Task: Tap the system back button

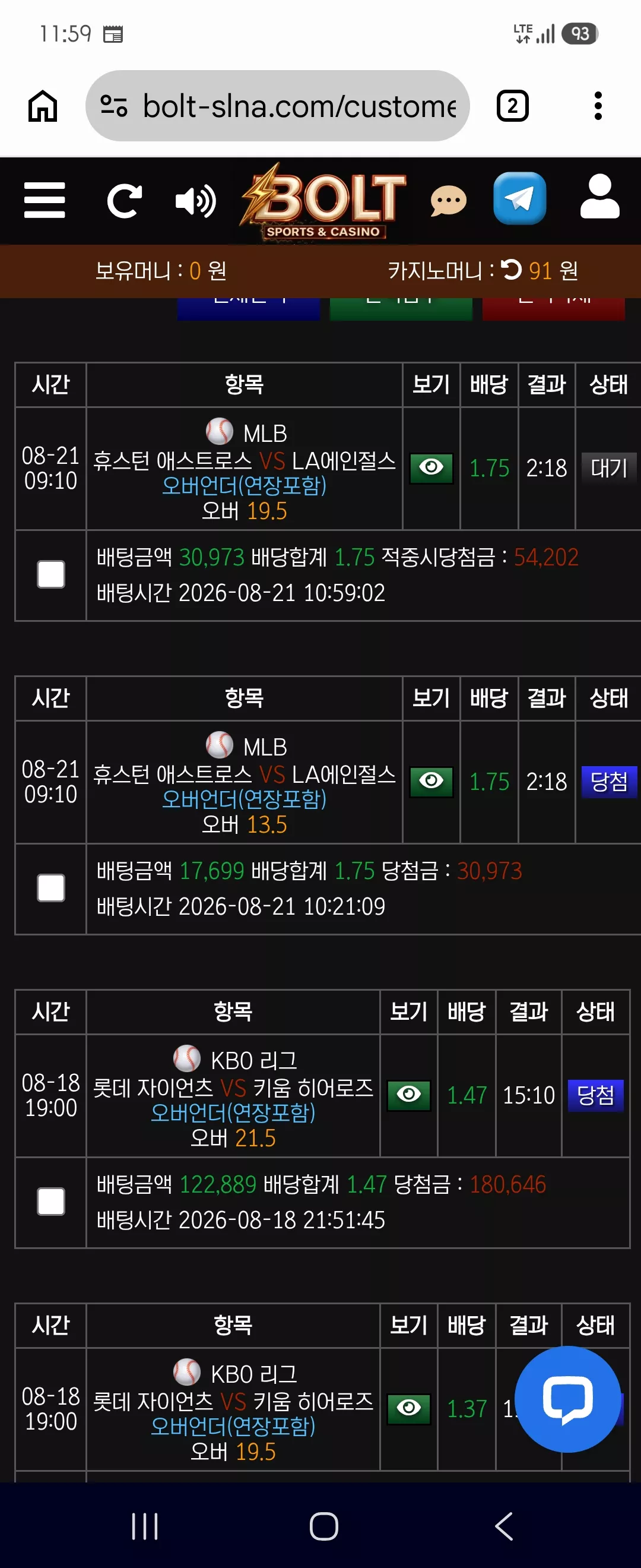Action: [x=504, y=1526]
